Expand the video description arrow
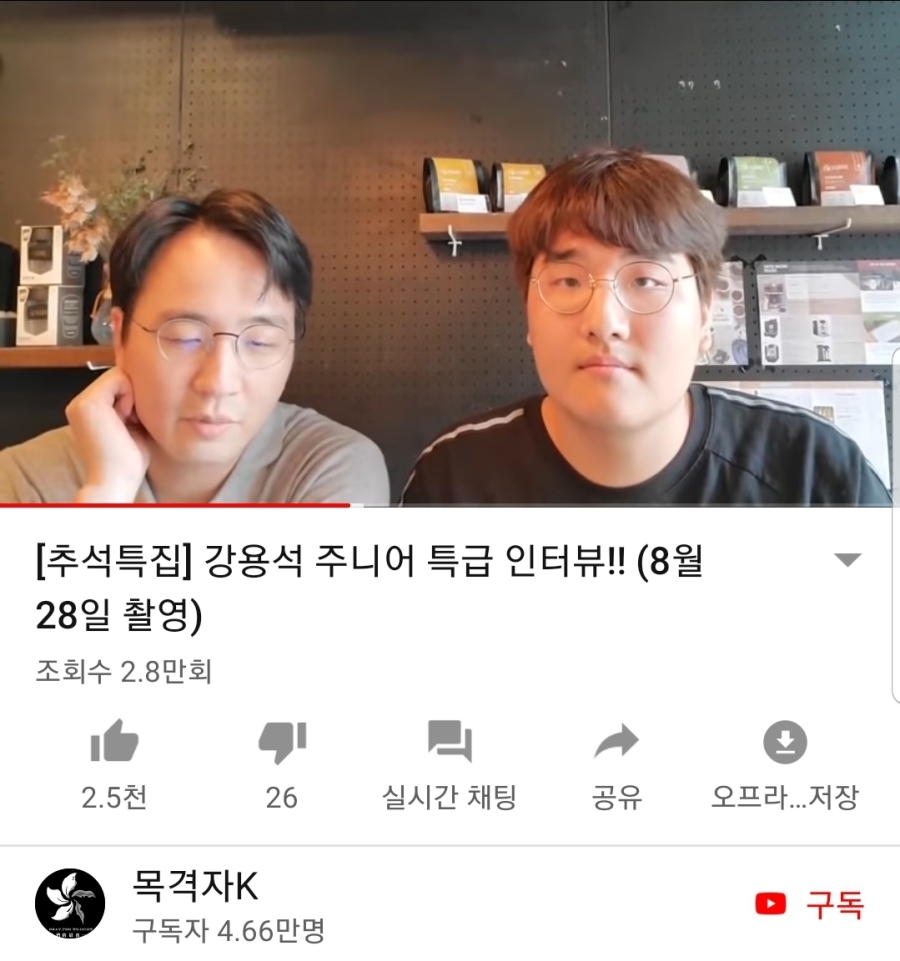The height and width of the screenshot is (961, 900). tap(847, 560)
